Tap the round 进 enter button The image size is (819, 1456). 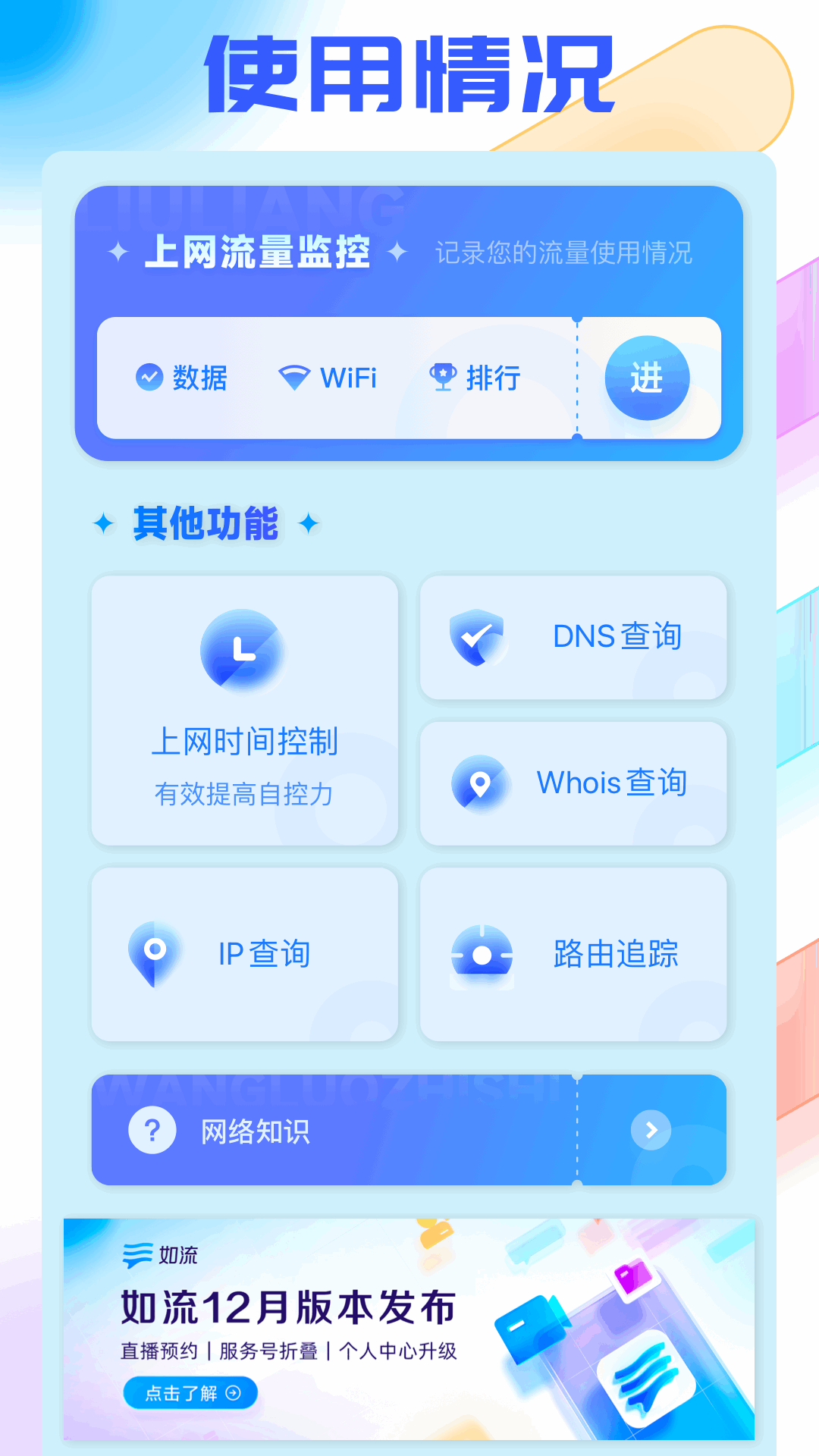[647, 378]
